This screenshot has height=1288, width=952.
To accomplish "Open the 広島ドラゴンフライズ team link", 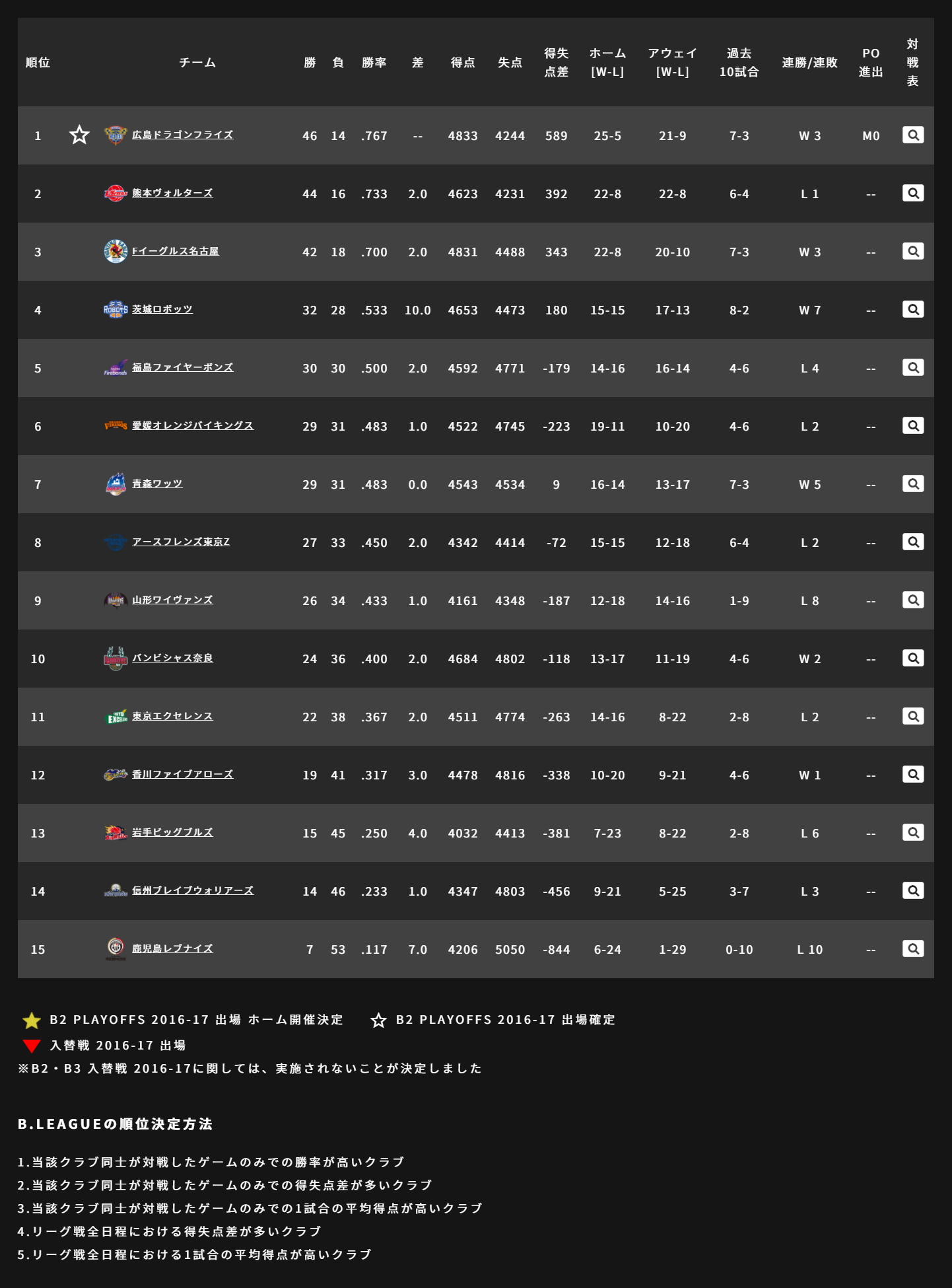I will point(182,135).
